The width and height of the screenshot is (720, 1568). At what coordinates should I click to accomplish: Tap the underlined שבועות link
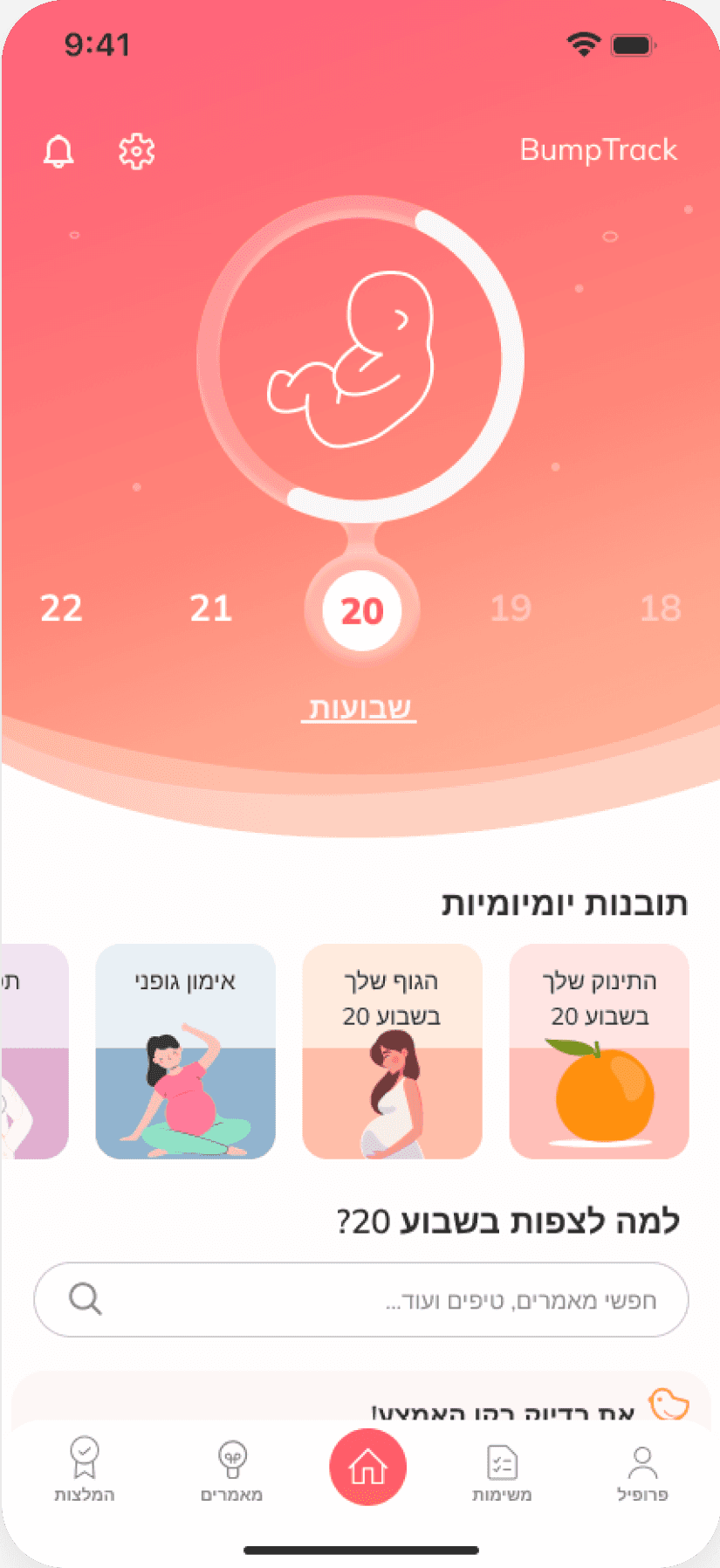click(x=359, y=708)
